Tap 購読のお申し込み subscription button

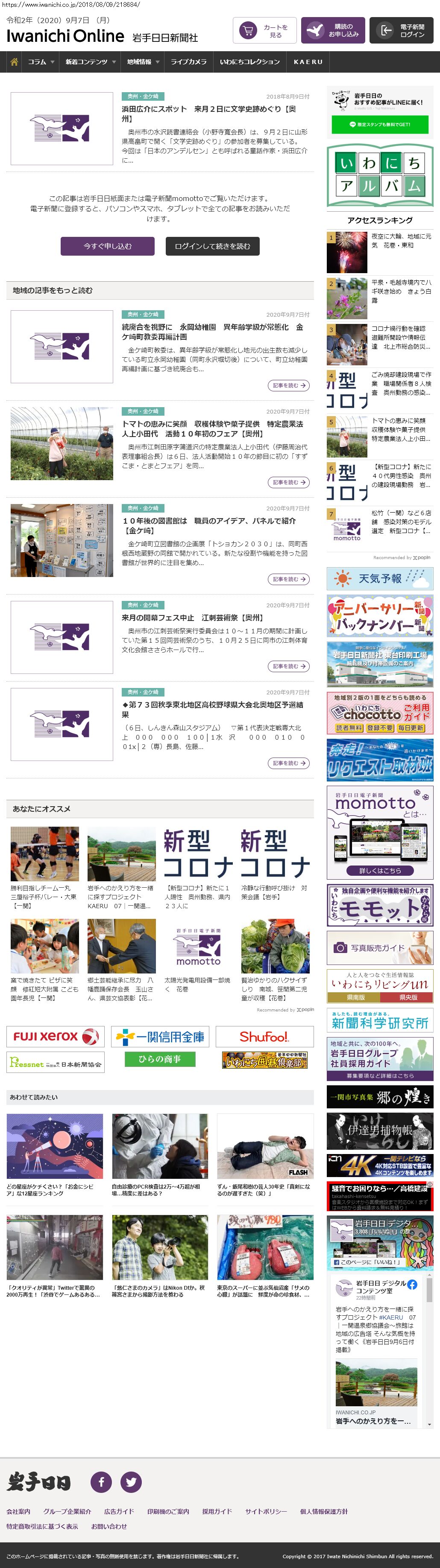(333, 30)
